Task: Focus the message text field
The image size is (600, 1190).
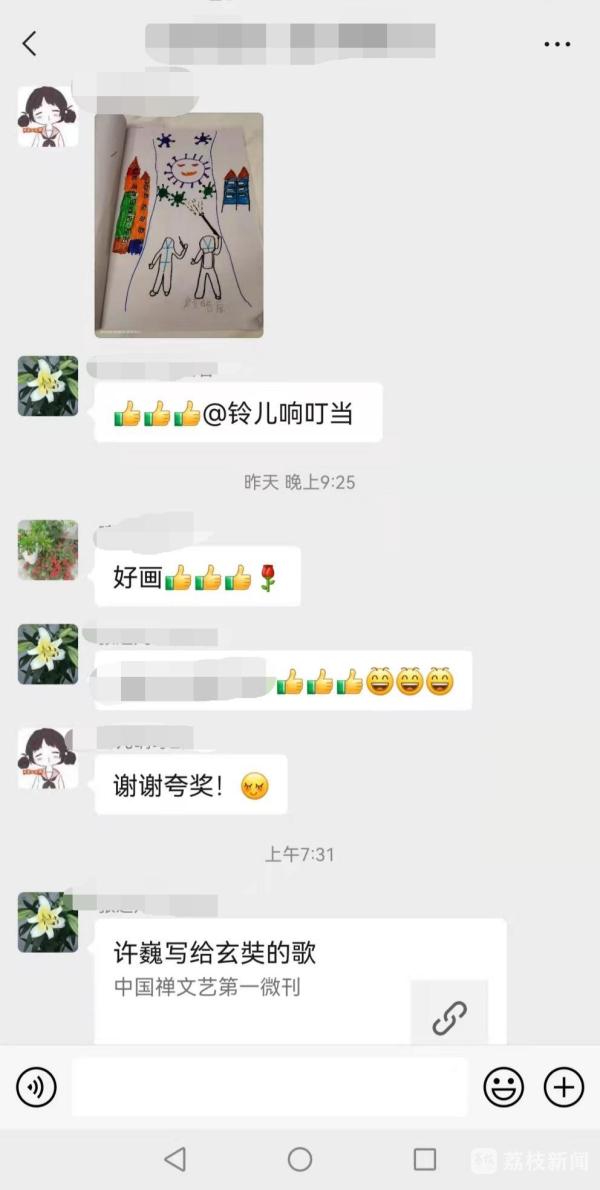Action: 269,1087
